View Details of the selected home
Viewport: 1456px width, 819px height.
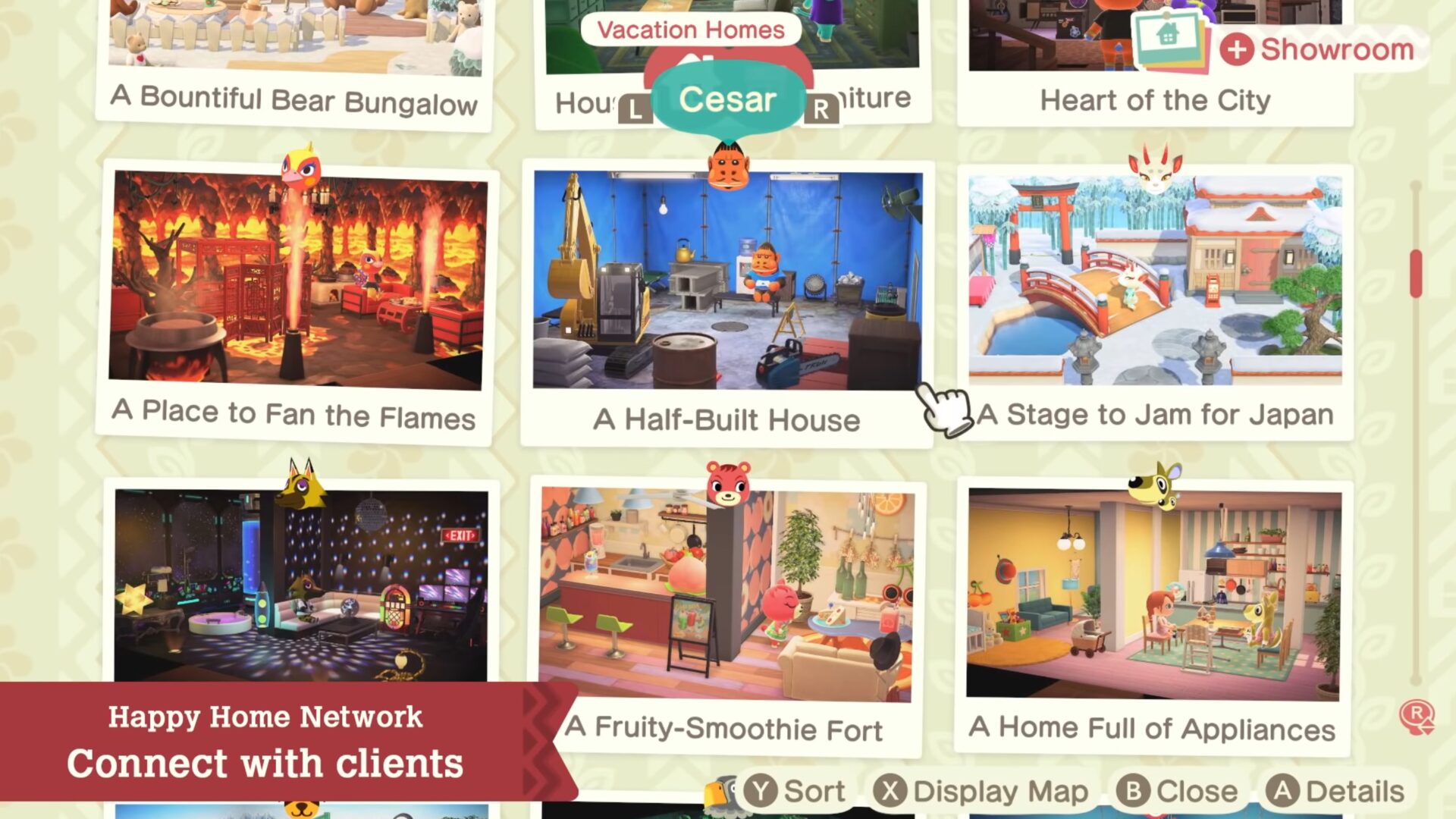1335,791
